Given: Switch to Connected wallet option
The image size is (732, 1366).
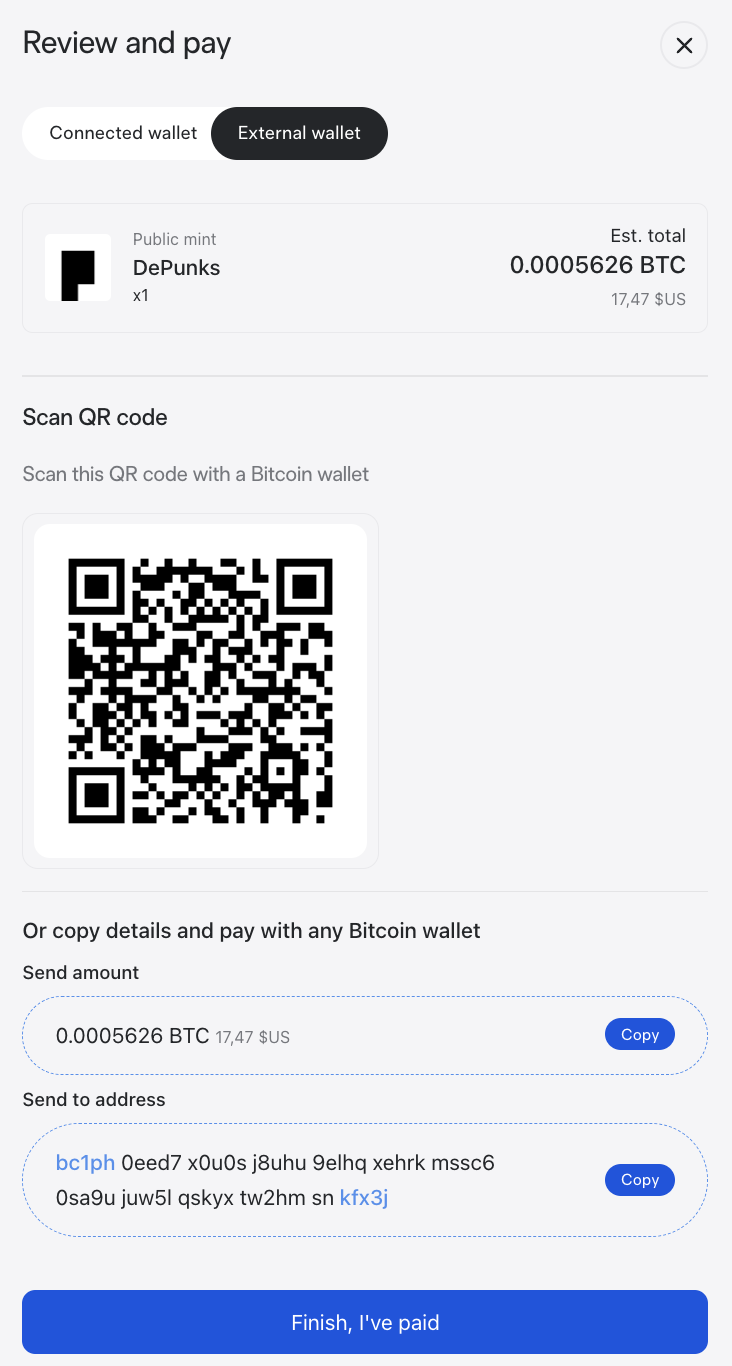Looking at the screenshot, I should (123, 133).
